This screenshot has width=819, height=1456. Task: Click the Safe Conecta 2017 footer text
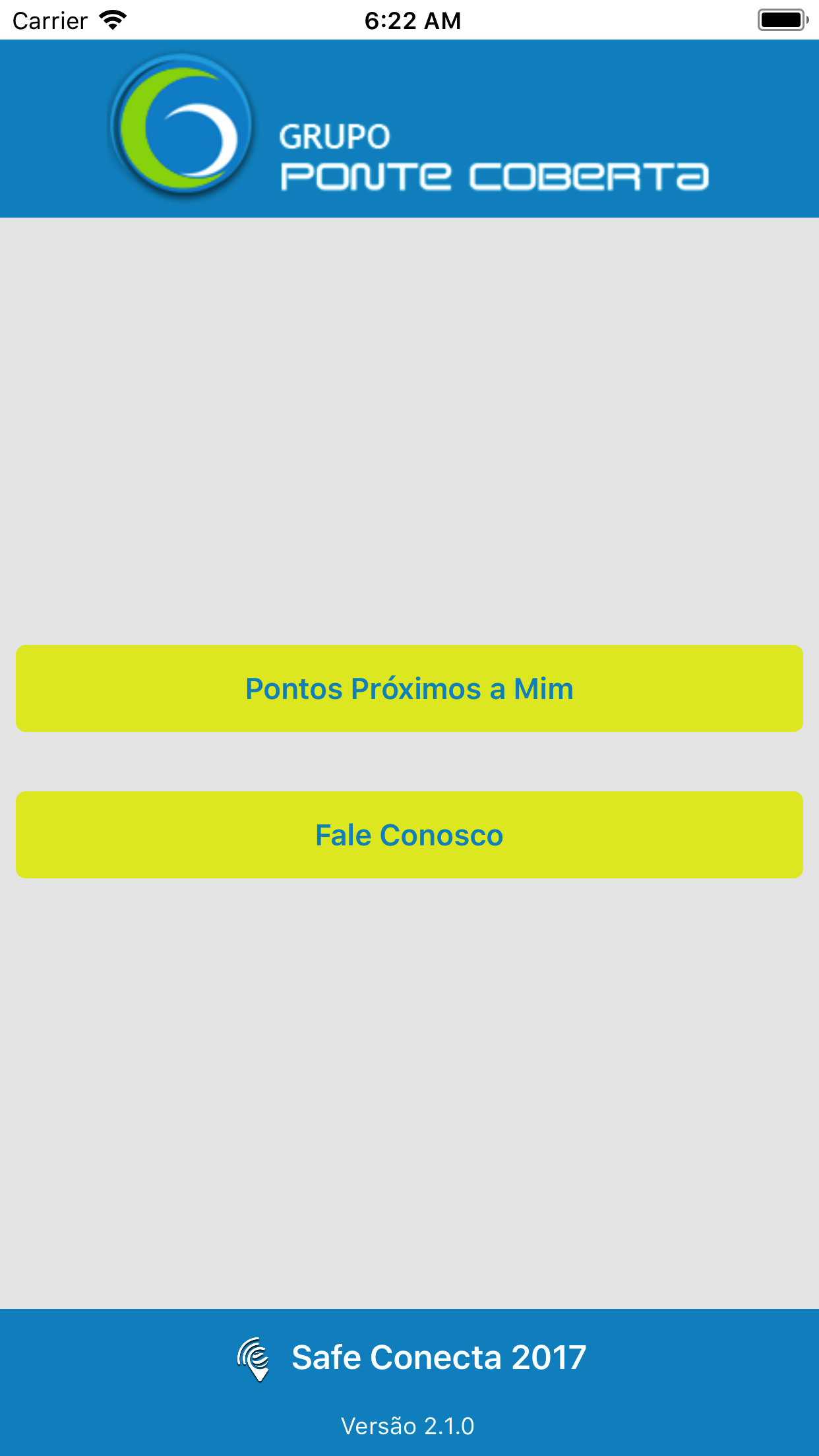pos(439,1356)
